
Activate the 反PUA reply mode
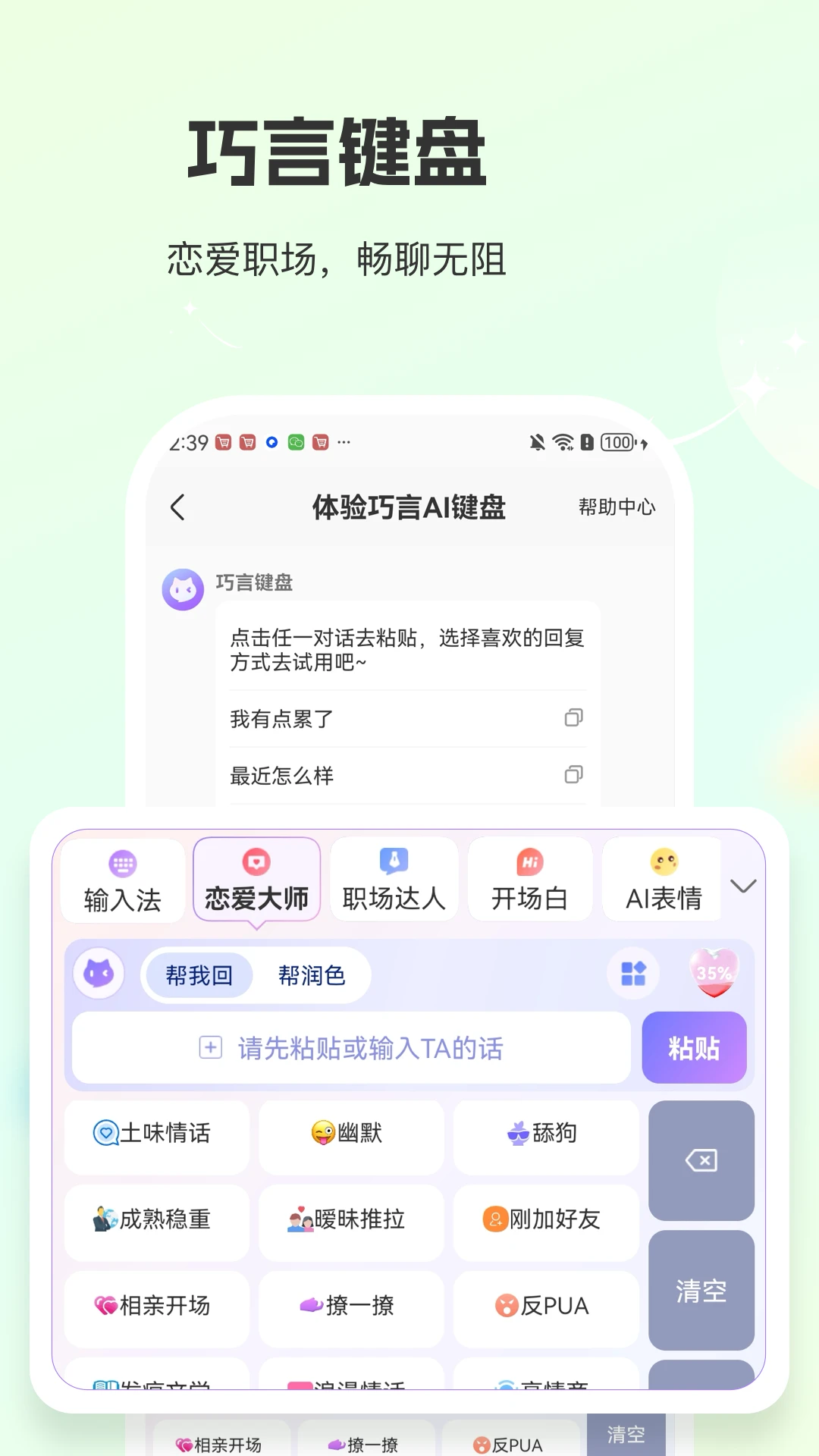pyautogui.click(x=545, y=1307)
